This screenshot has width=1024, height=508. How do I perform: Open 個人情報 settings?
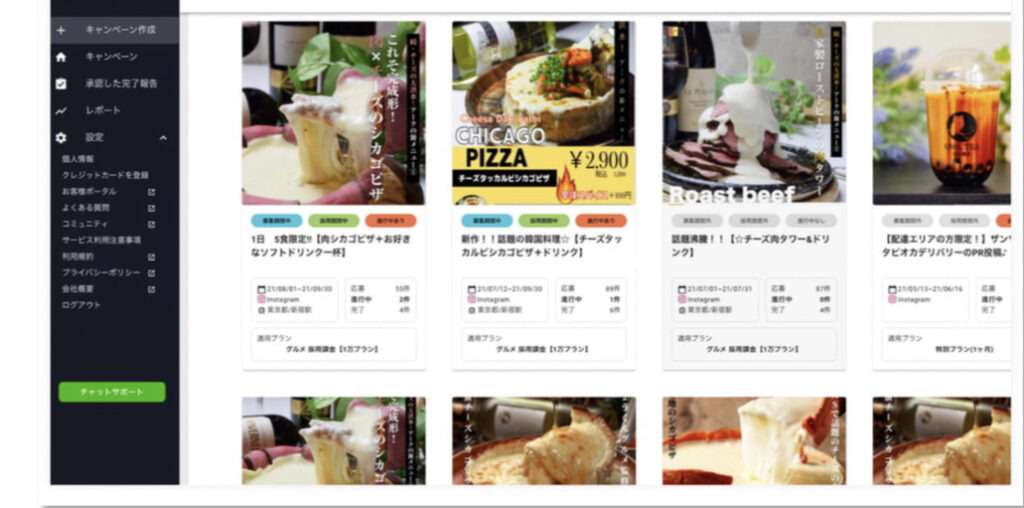pyautogui.click(x=78, y=159)
